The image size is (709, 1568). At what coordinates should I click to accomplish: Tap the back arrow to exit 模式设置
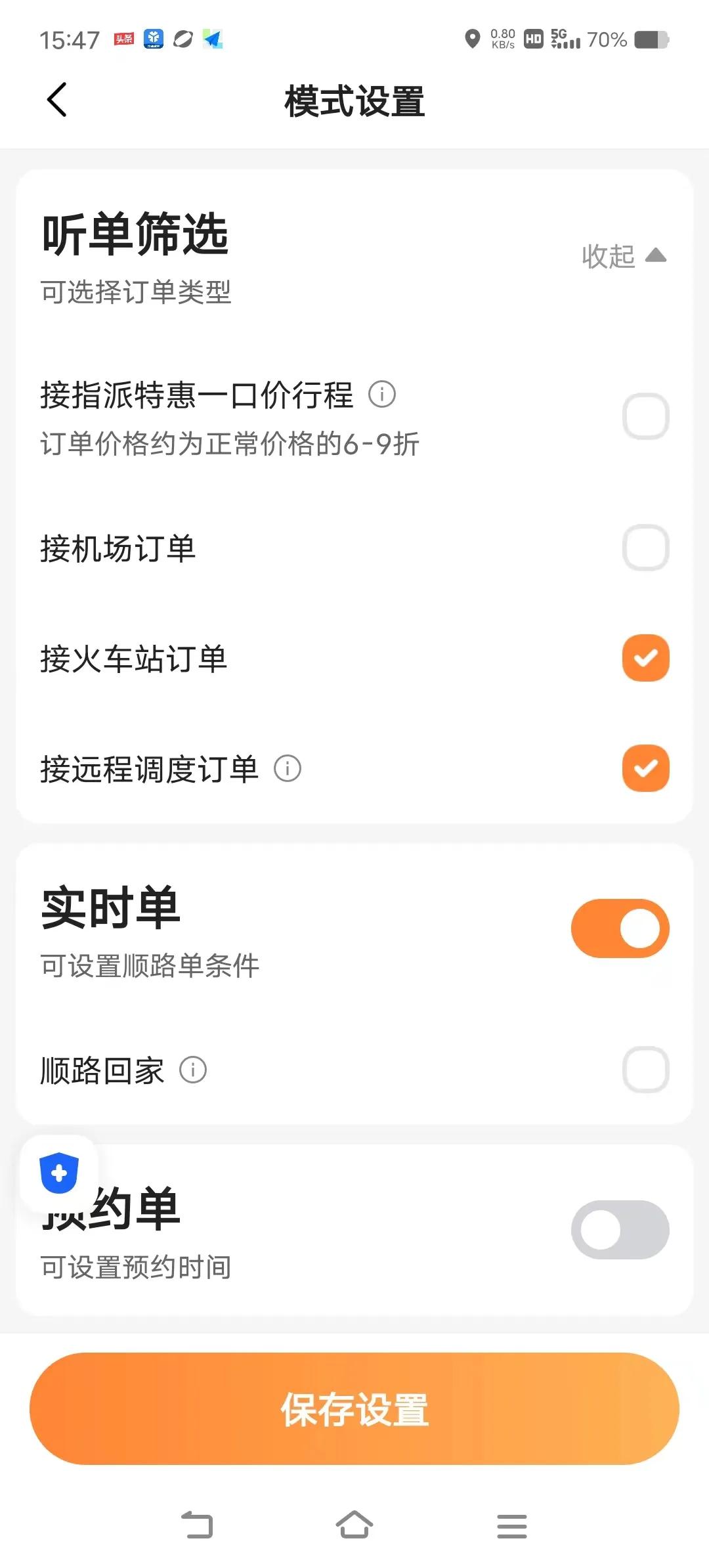pos(56,100)
